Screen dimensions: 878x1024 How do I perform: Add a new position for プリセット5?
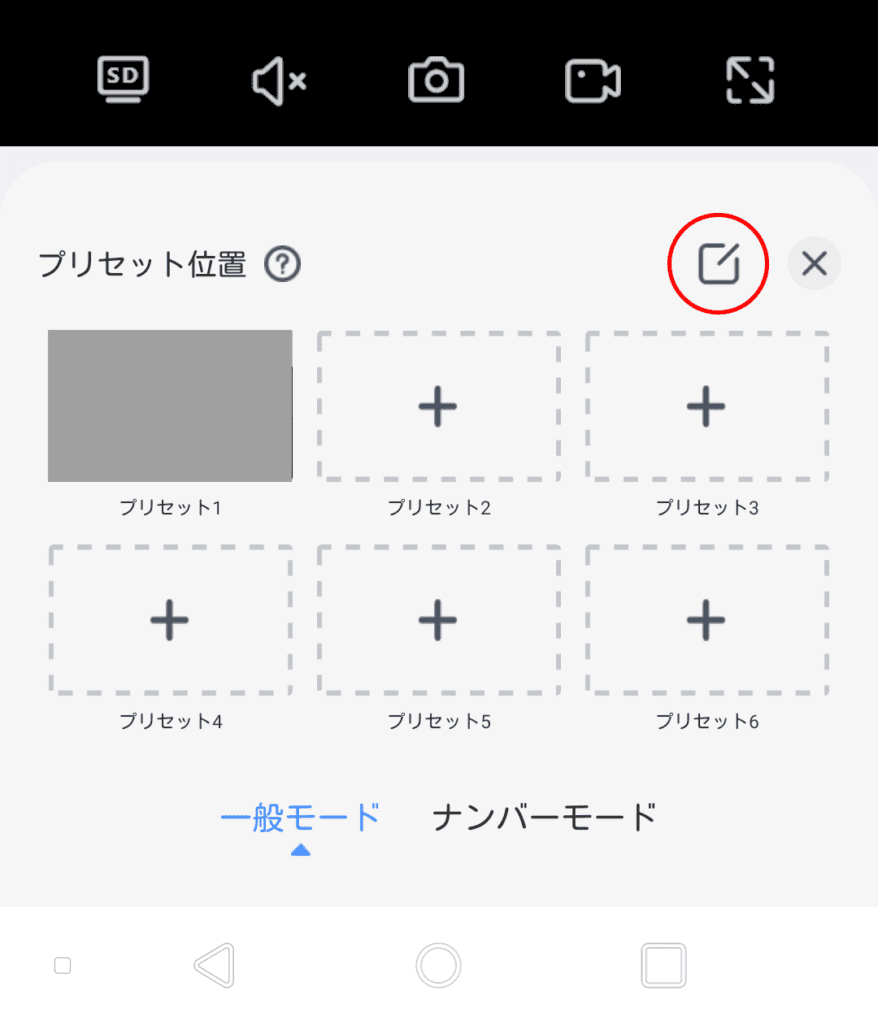click(x=438, y=620)
